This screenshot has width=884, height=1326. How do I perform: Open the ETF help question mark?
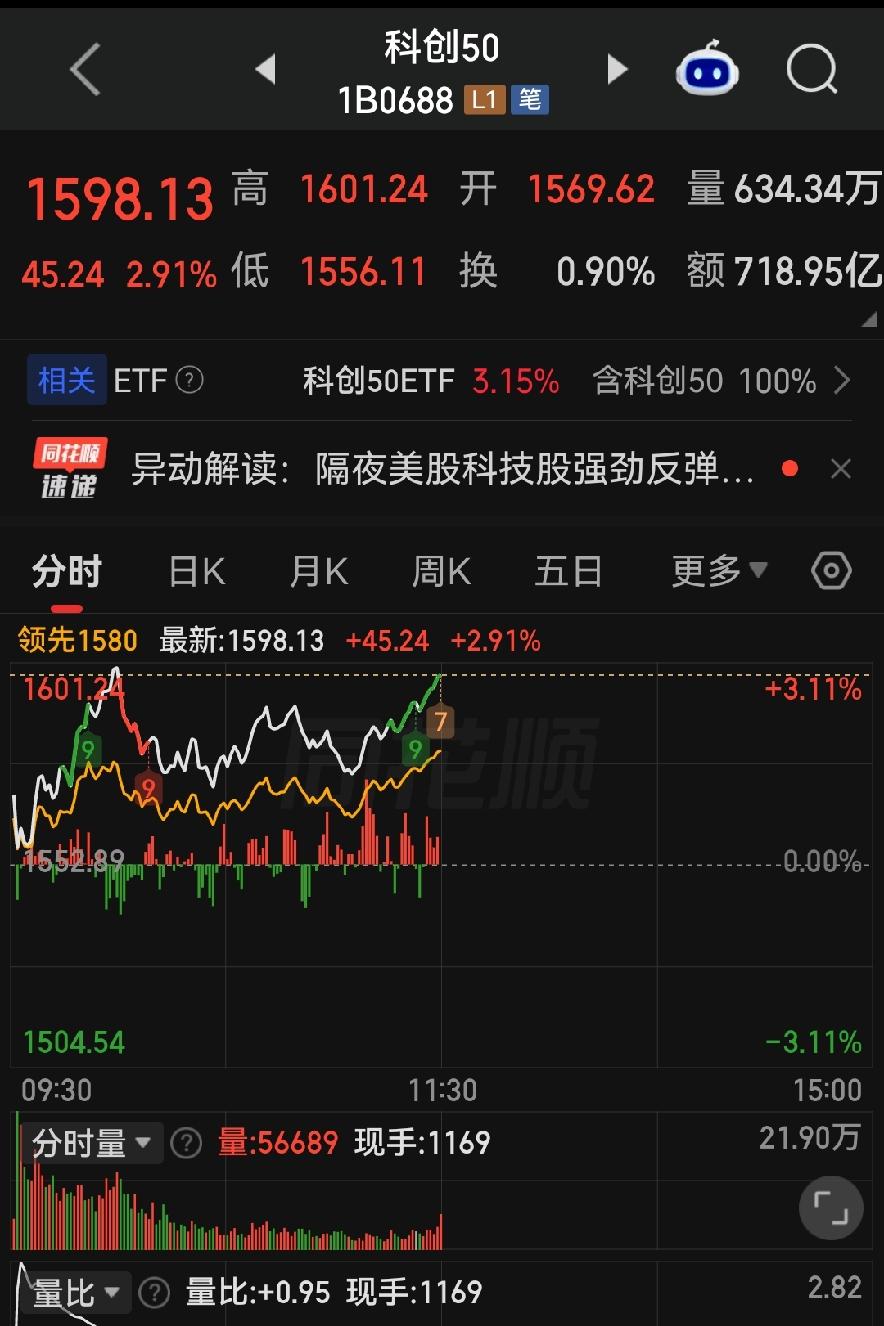click(190, 381)
